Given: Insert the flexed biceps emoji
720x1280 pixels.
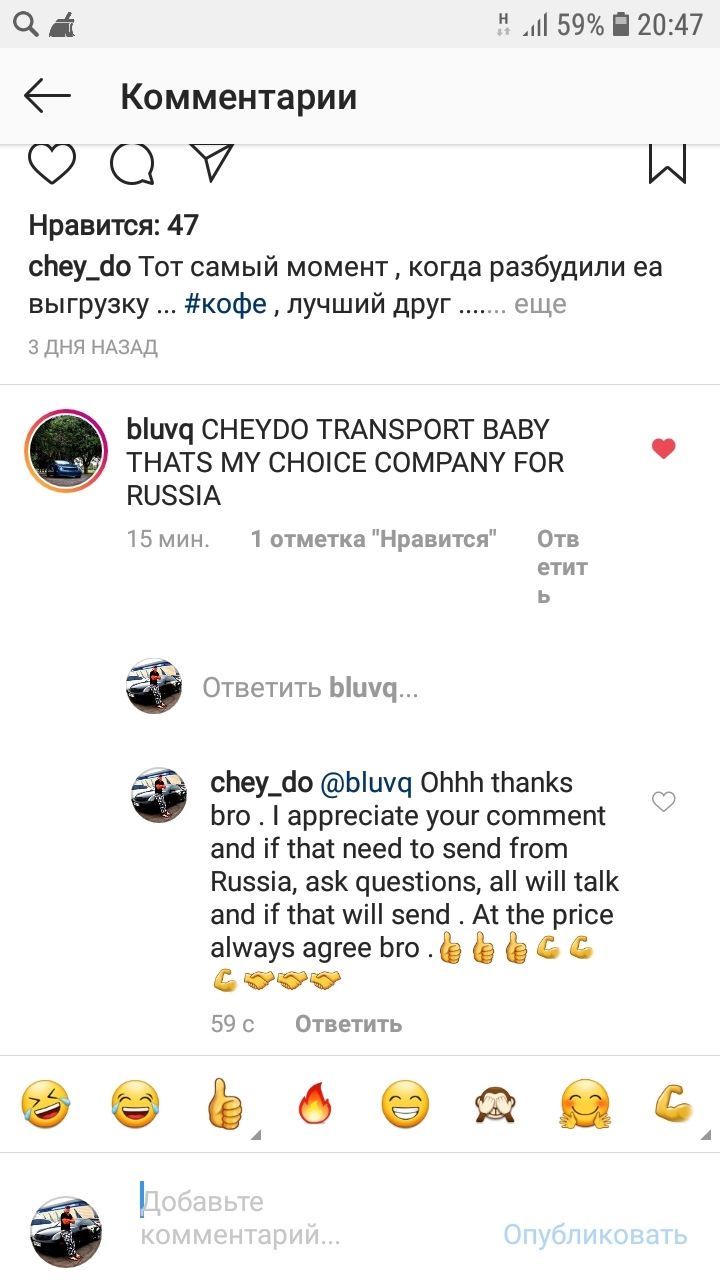Looking at the screenshot, I should (674, 1104).
